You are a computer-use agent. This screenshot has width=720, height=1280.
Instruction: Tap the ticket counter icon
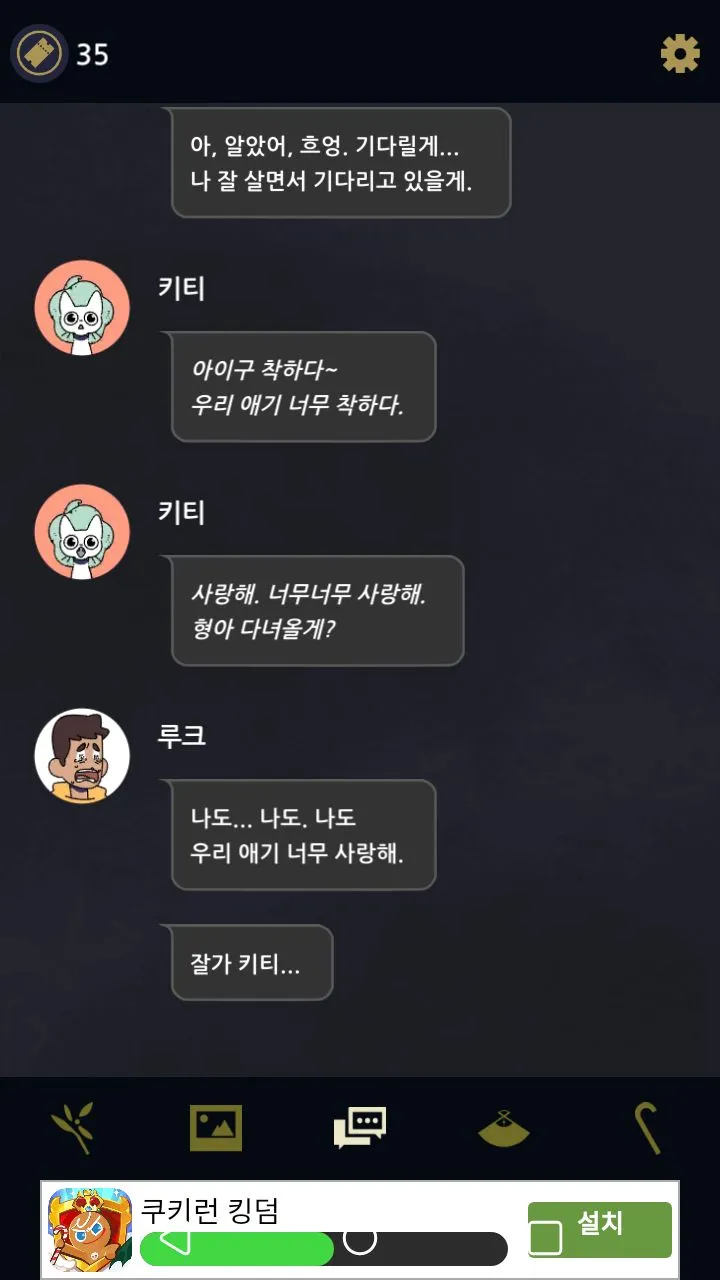tap(38, 53)
